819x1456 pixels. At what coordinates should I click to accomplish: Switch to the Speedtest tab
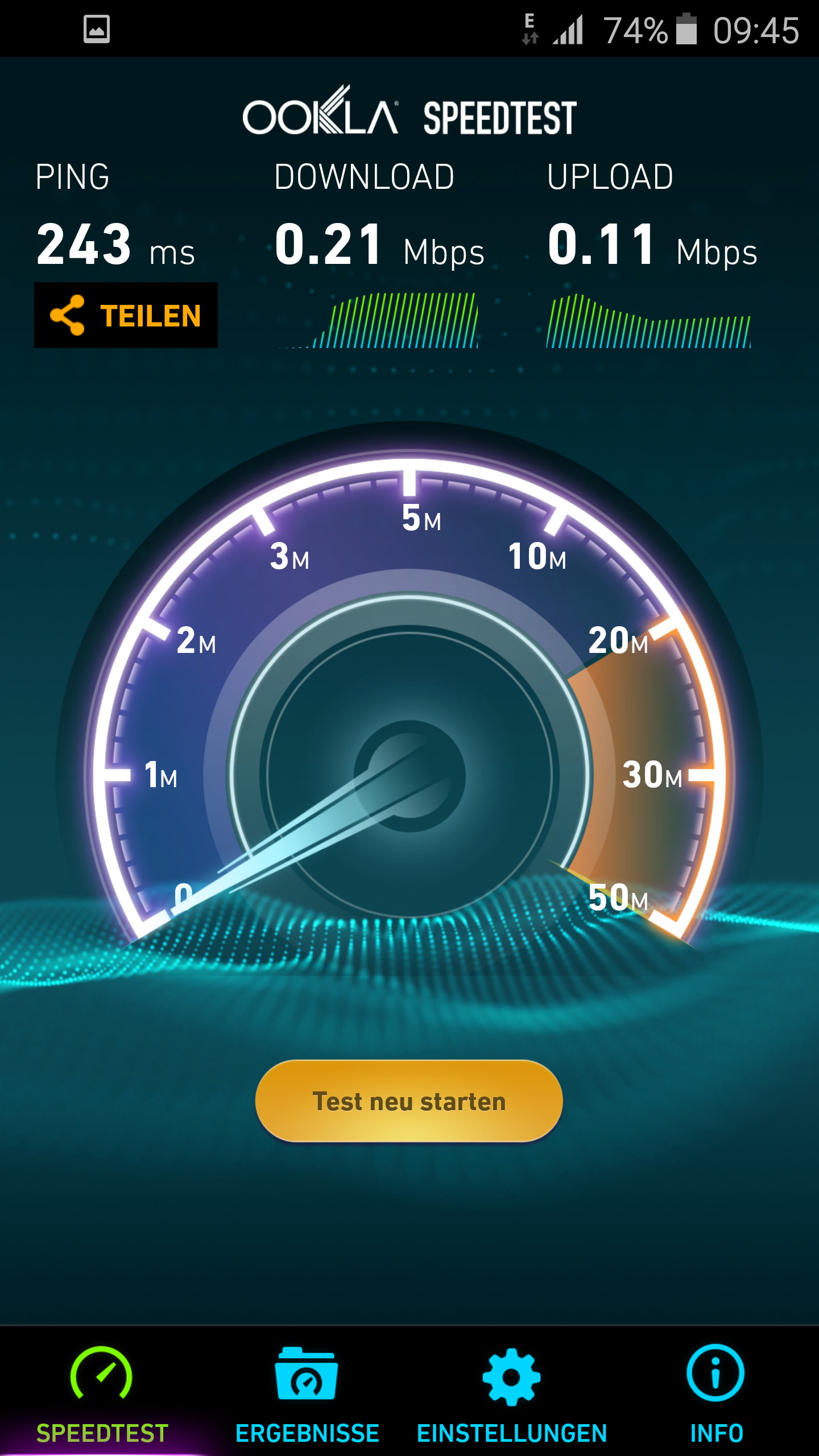coord(102,1392)
